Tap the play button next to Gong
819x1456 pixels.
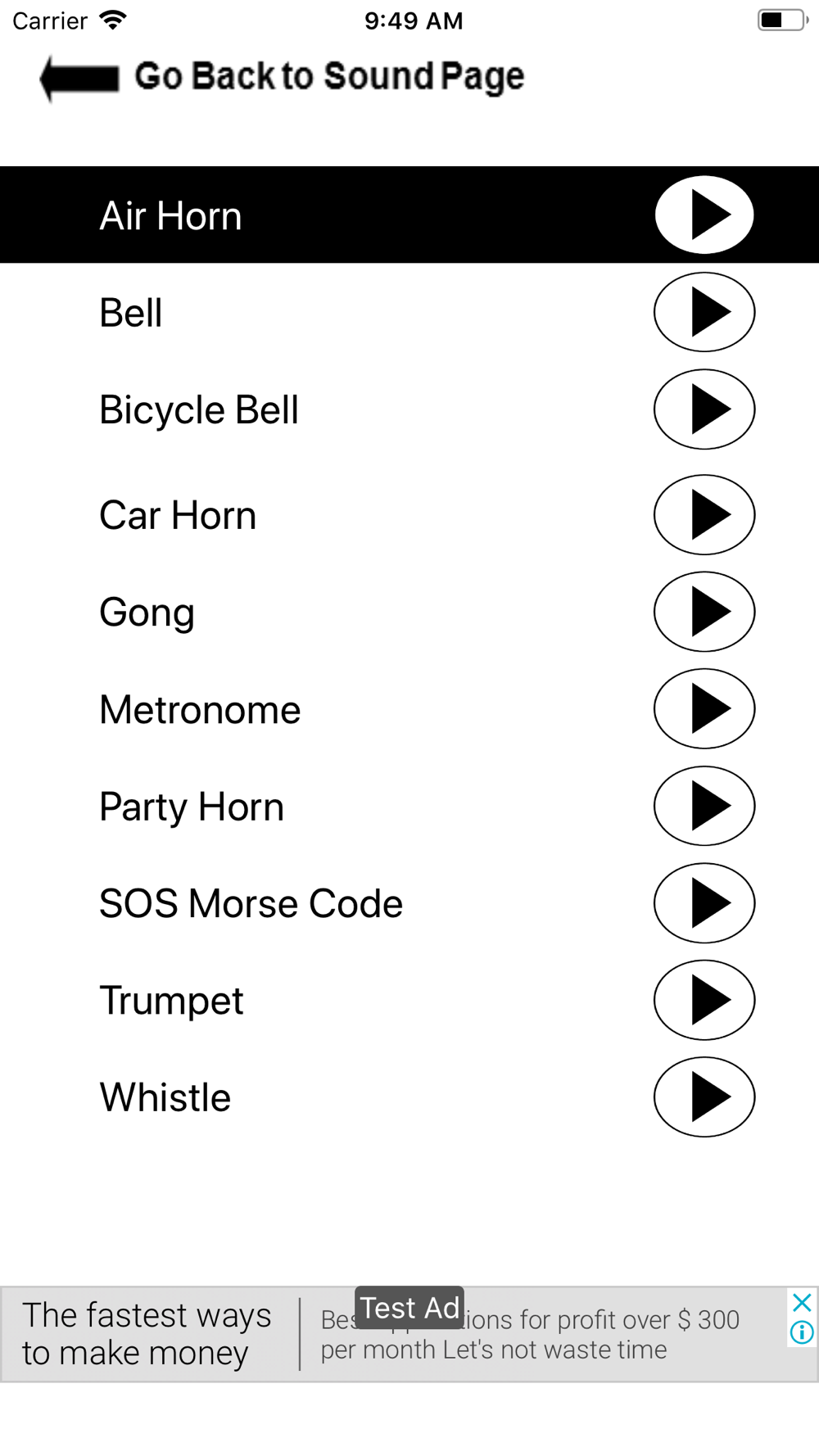coord(704,612)
